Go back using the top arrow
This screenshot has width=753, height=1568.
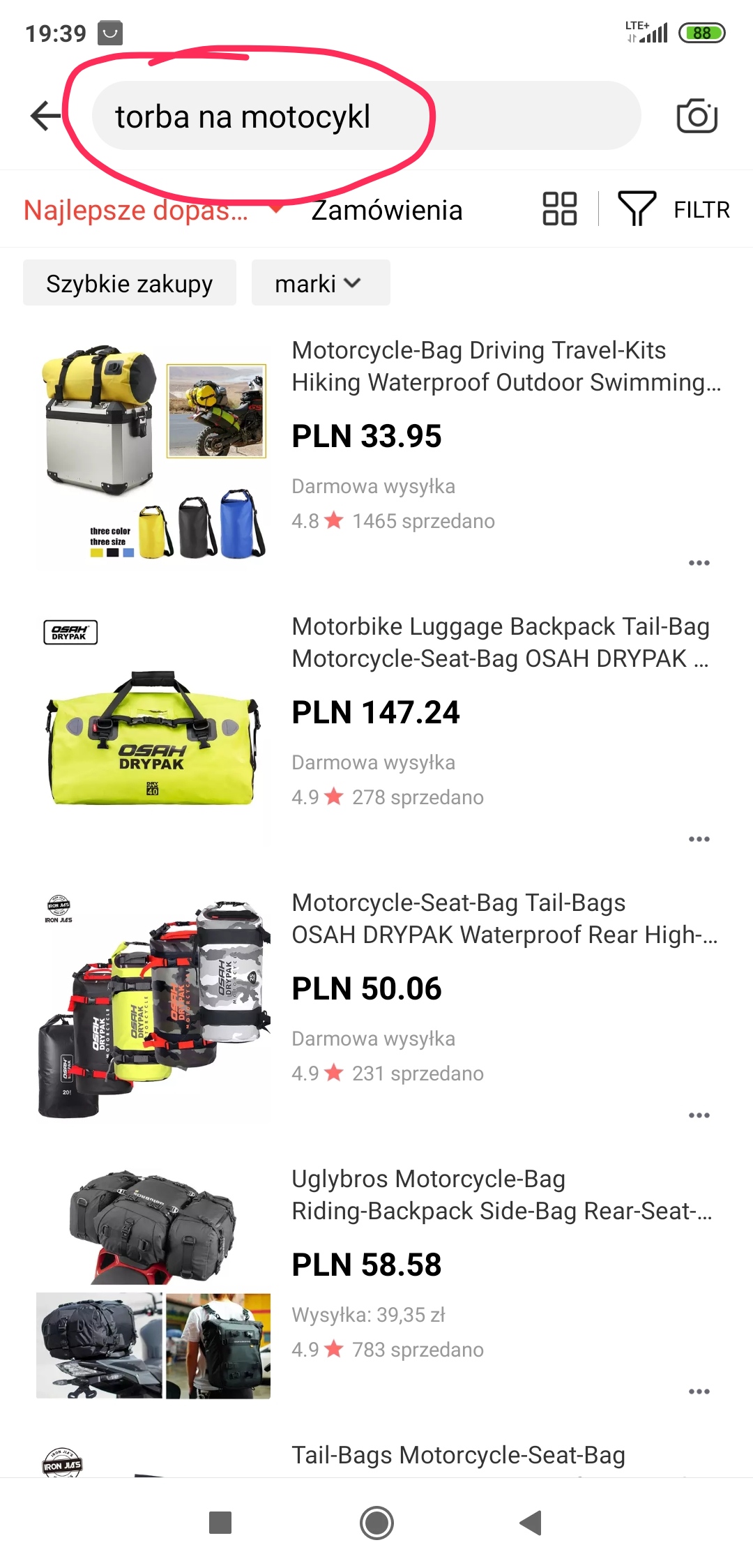coord(46,116)
